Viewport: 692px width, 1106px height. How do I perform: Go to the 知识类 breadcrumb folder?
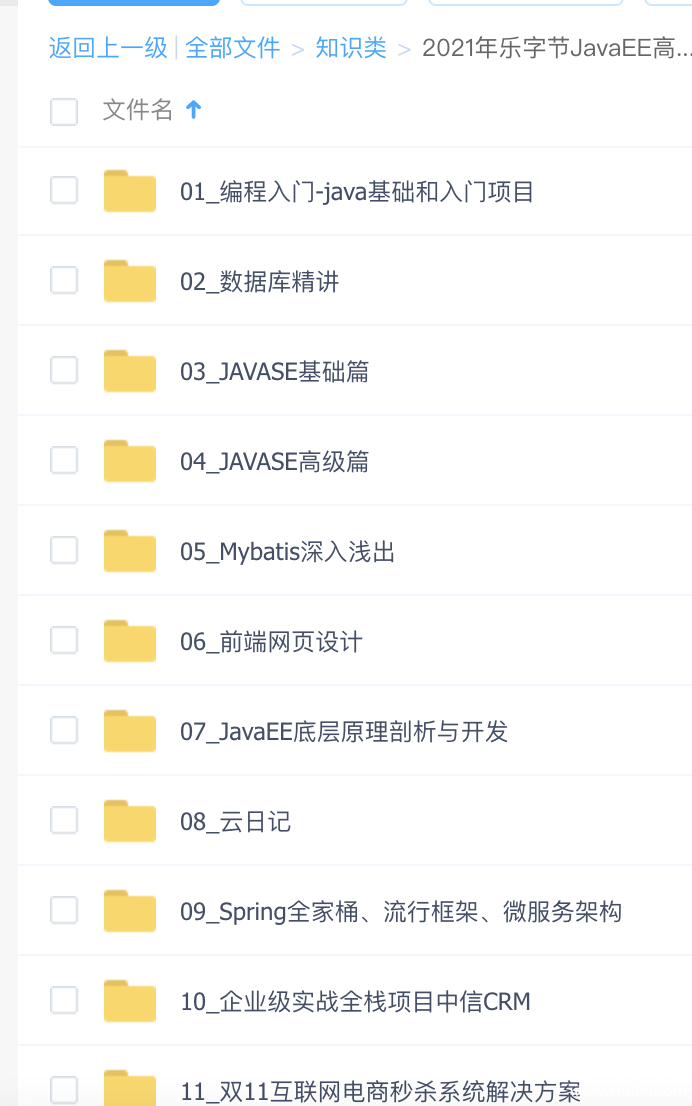tap(351, 48)
